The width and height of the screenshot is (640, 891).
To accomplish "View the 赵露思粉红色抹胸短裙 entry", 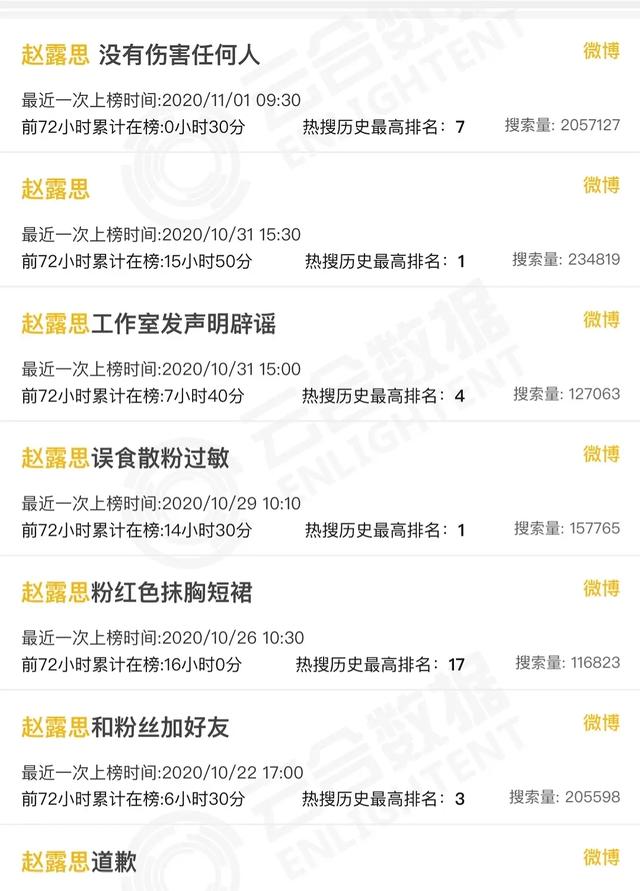I will [137, 592].
